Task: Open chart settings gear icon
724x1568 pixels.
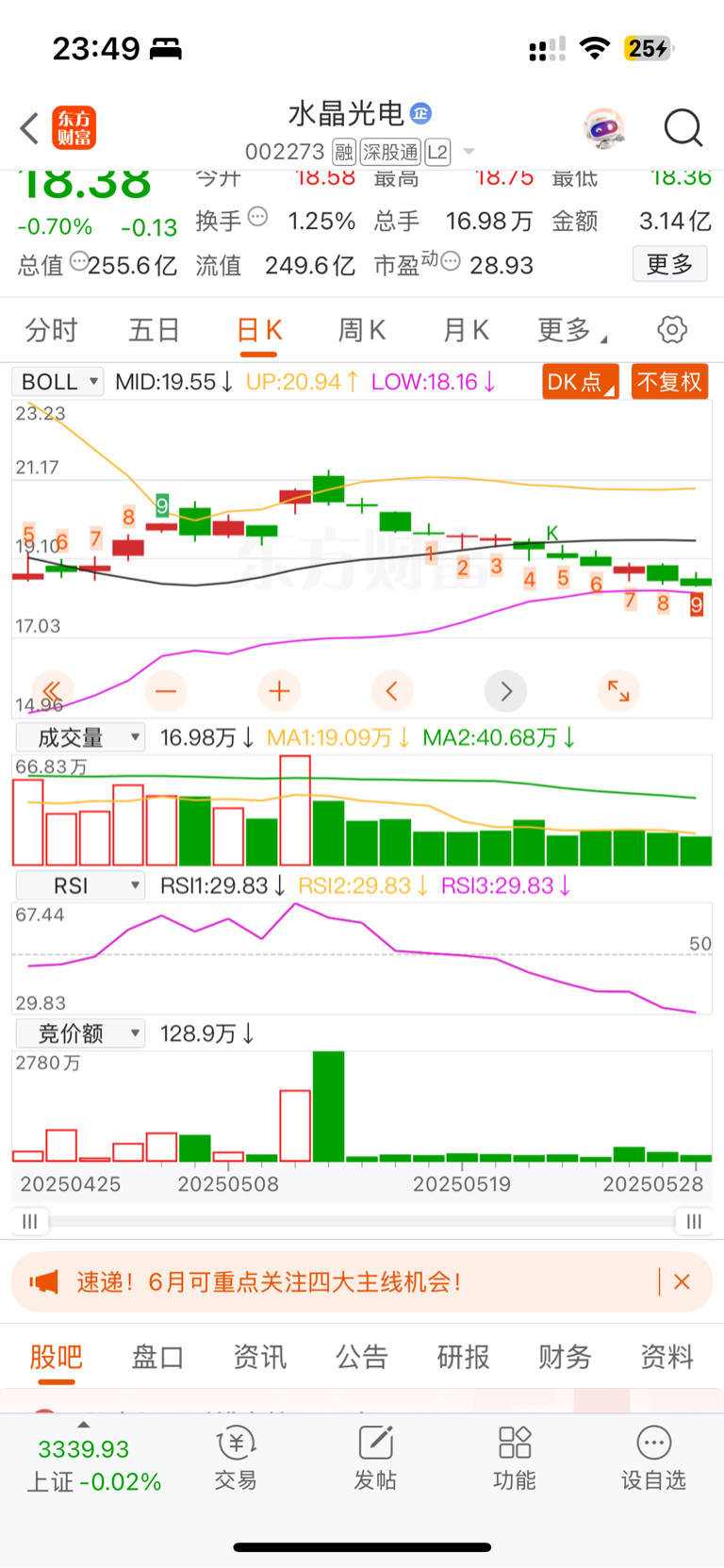Action: pyautogui.click(x=672, y=330)
